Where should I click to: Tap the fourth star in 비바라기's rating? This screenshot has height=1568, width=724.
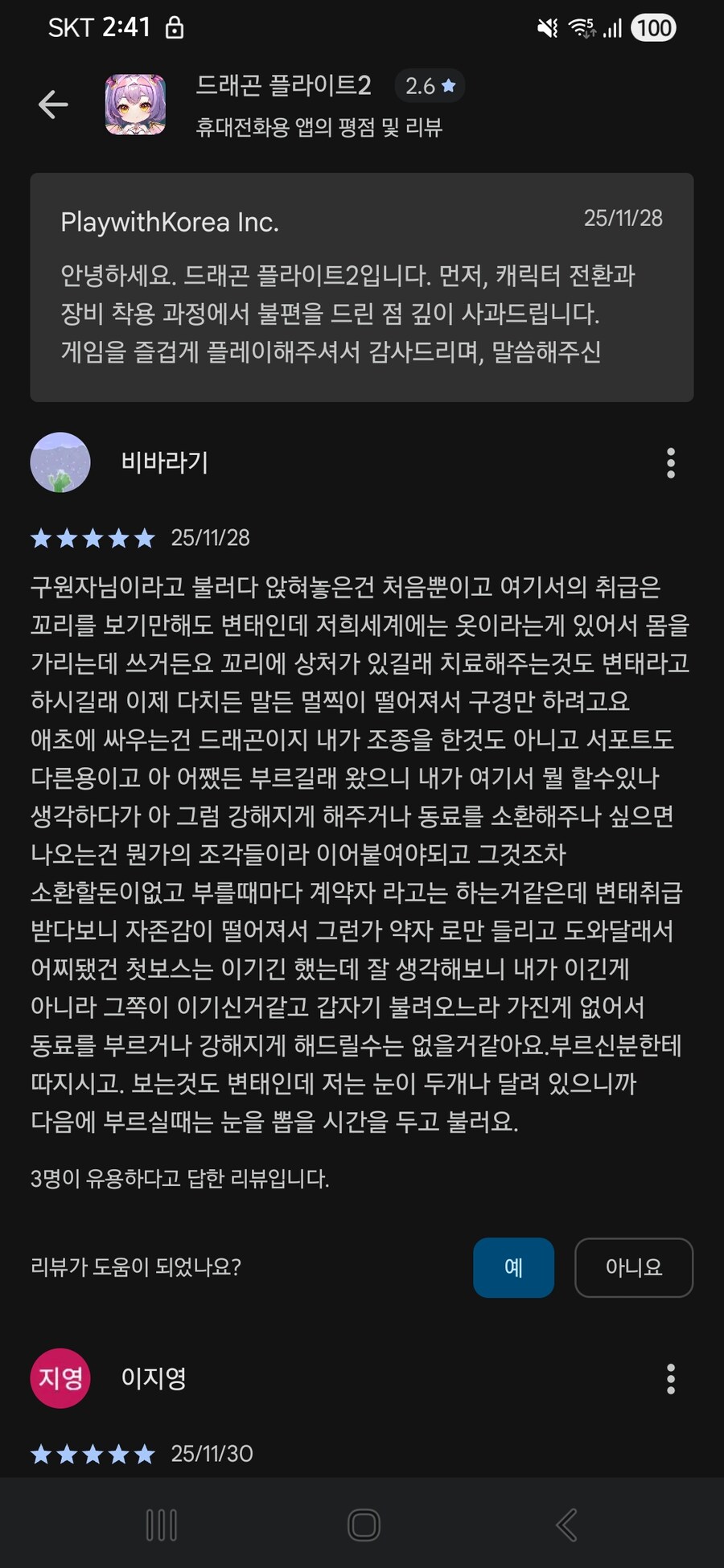(x=117, y=537)
